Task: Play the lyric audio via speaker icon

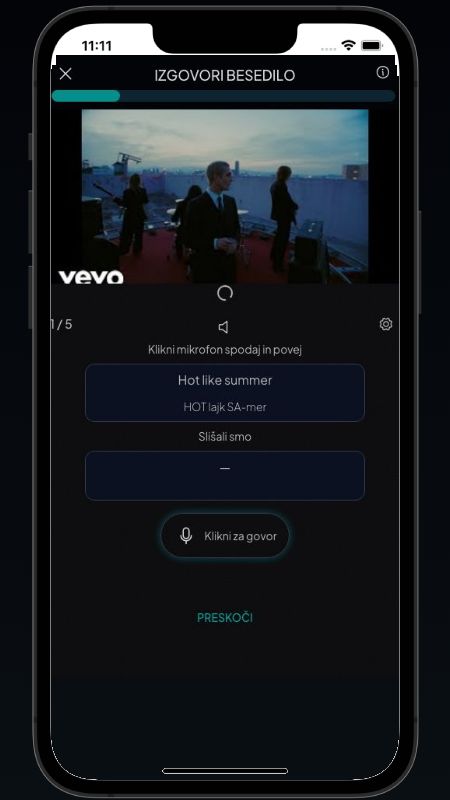Action: (x=223, y=327)
